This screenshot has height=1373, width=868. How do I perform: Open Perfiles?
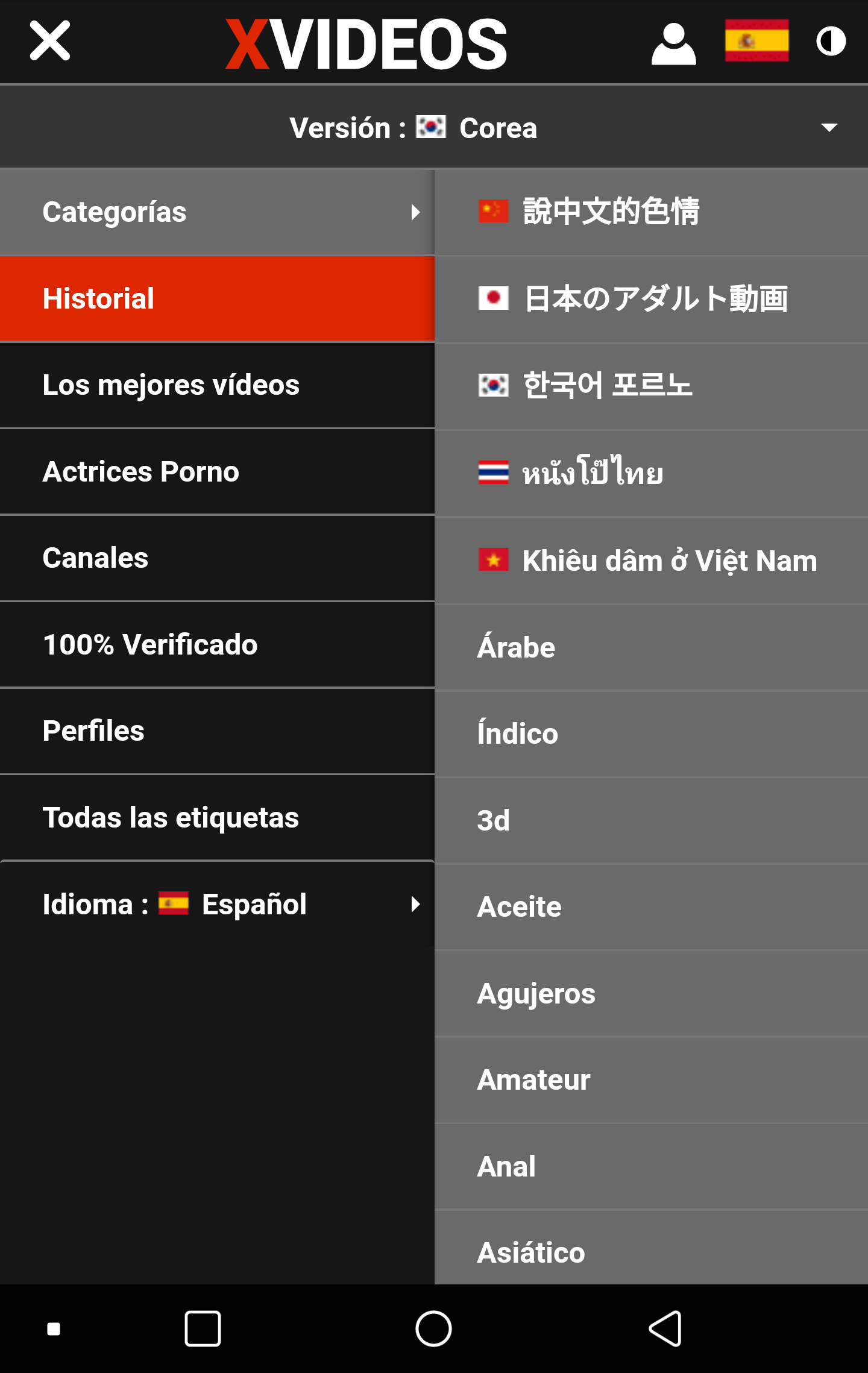pyautogui.click(x=217, y=731)
